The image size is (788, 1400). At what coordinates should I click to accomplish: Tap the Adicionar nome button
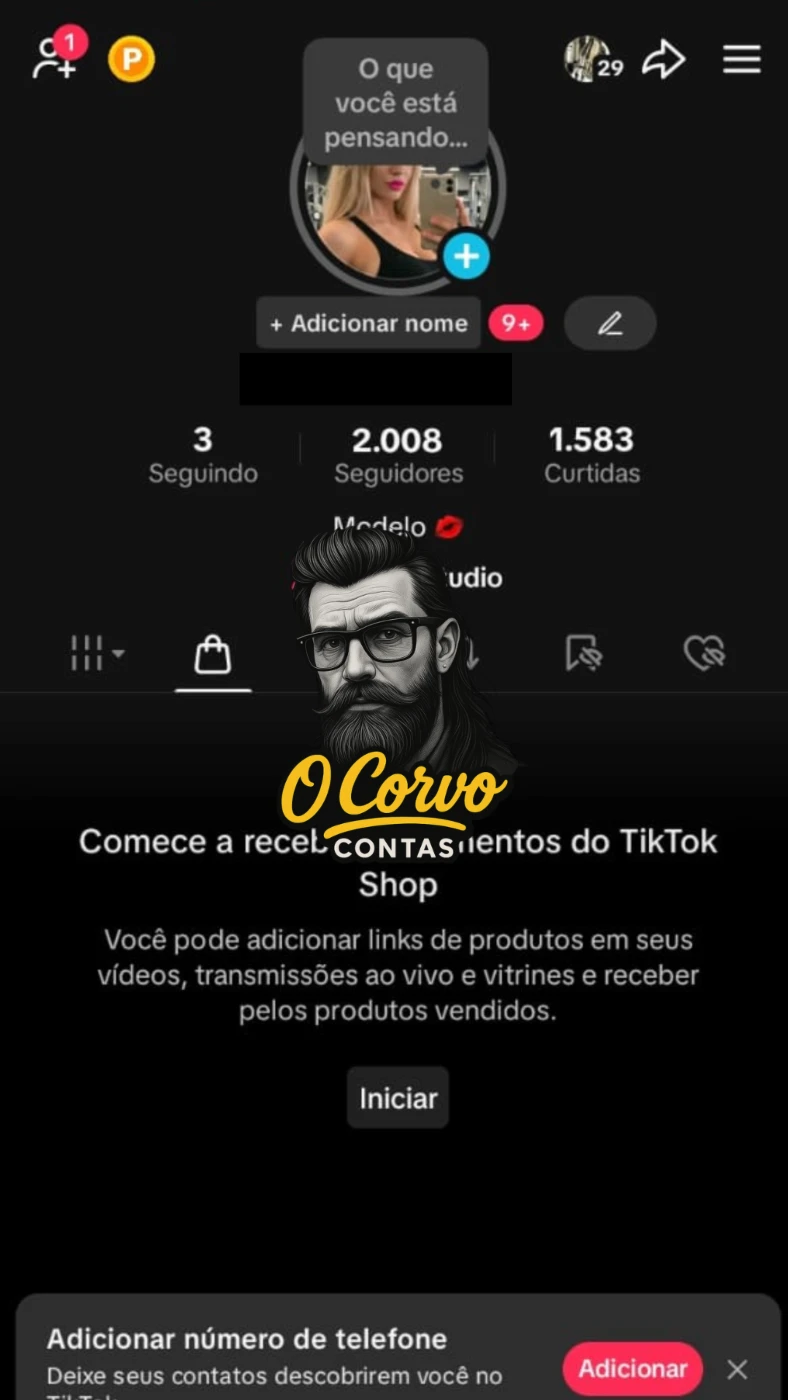pyautogui.click(x=368, y=323)
